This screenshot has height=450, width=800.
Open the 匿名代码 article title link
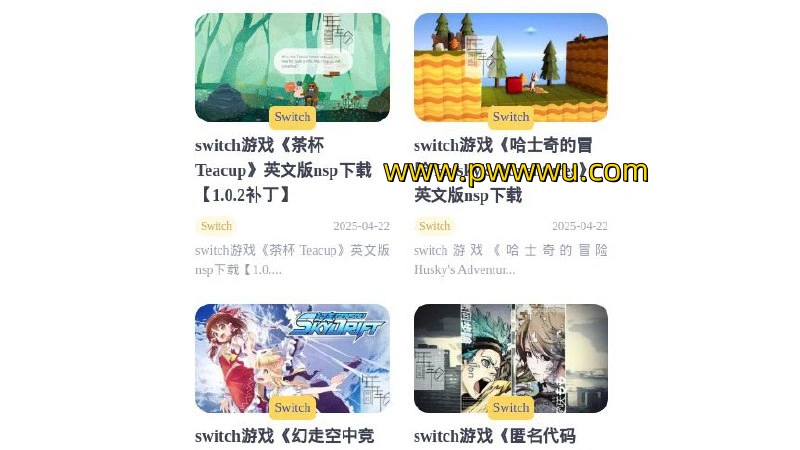(x=495, y=436)
